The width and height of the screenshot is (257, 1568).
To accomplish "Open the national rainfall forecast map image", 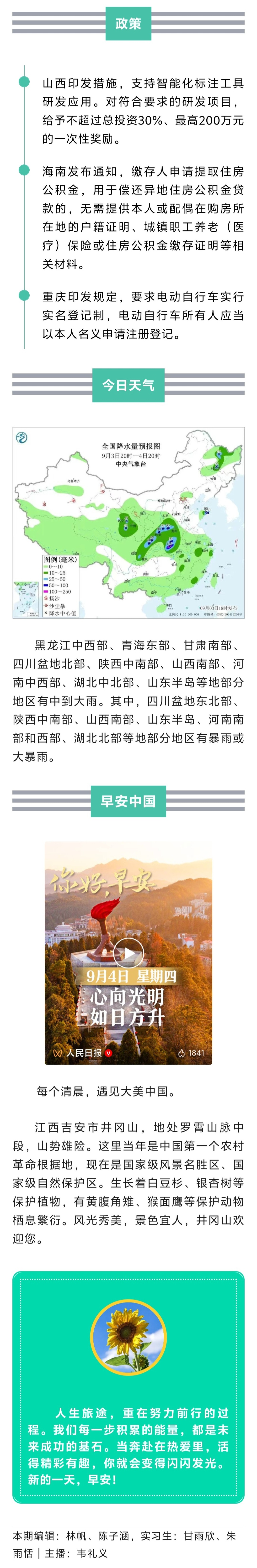I will coord(128,523).
